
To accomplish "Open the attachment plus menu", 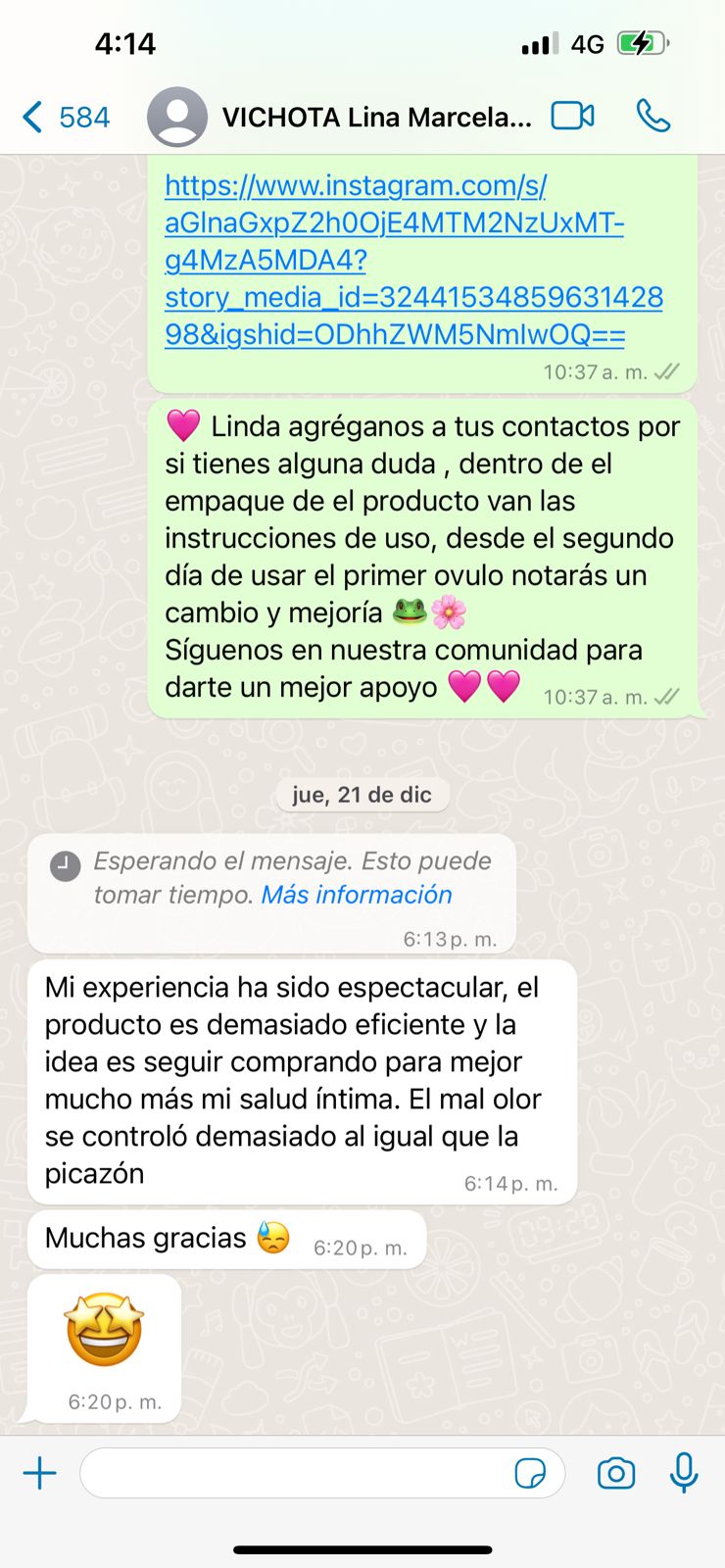I will (x=40, y=1473).
